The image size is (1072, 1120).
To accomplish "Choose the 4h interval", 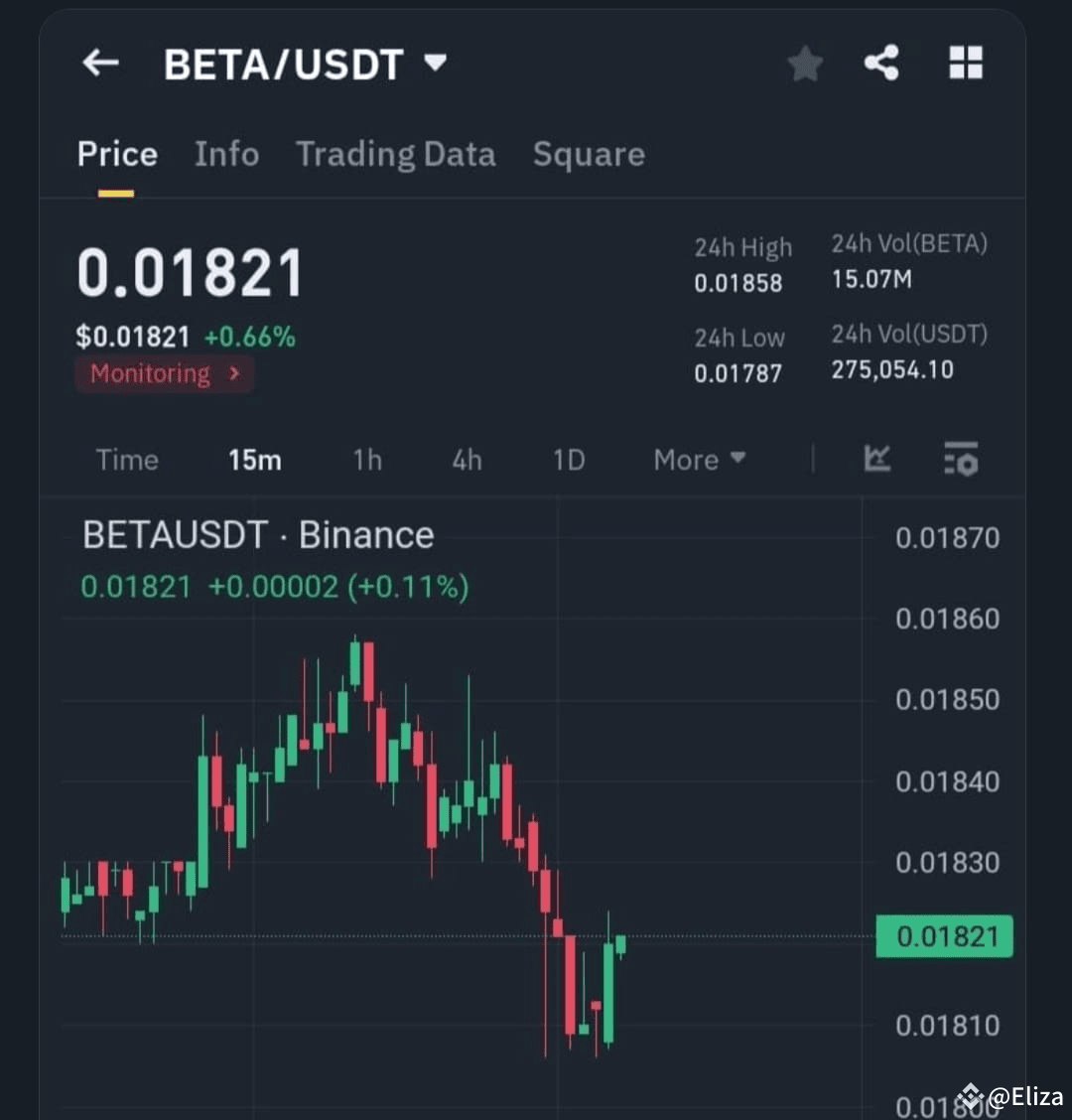I will tap(467, 460).
